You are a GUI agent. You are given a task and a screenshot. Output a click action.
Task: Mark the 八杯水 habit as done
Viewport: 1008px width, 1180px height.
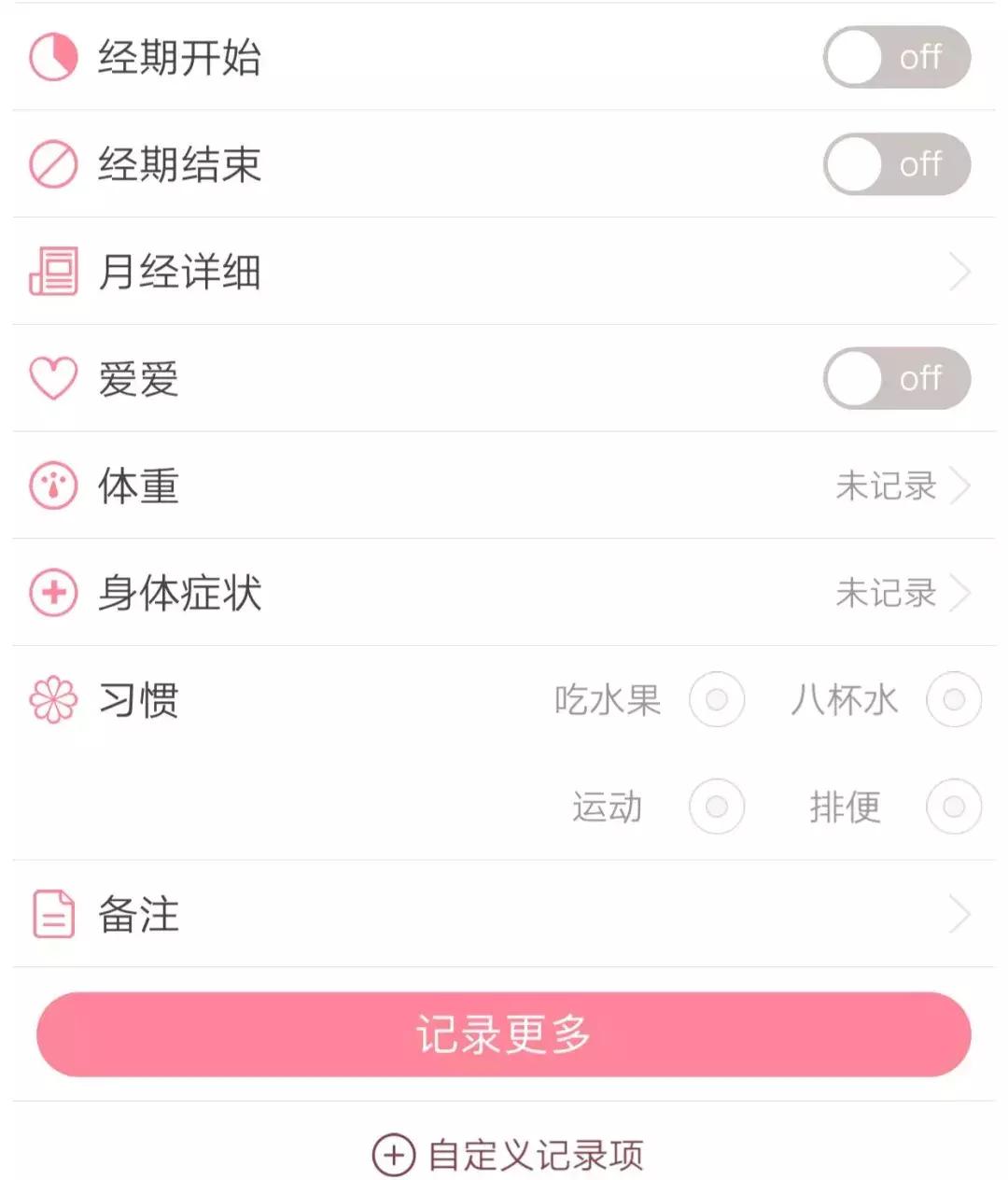coord(953,699)
